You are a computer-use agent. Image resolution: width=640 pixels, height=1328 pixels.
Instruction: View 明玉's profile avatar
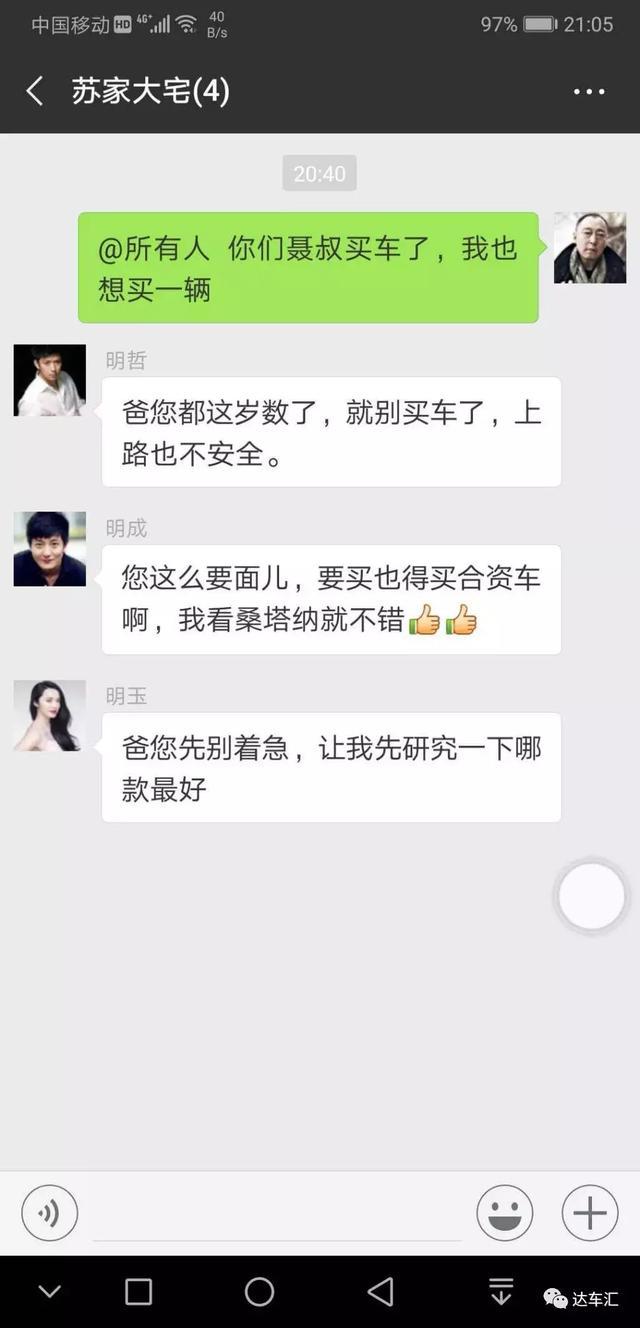pyautogui.click(x=49, y=716)
